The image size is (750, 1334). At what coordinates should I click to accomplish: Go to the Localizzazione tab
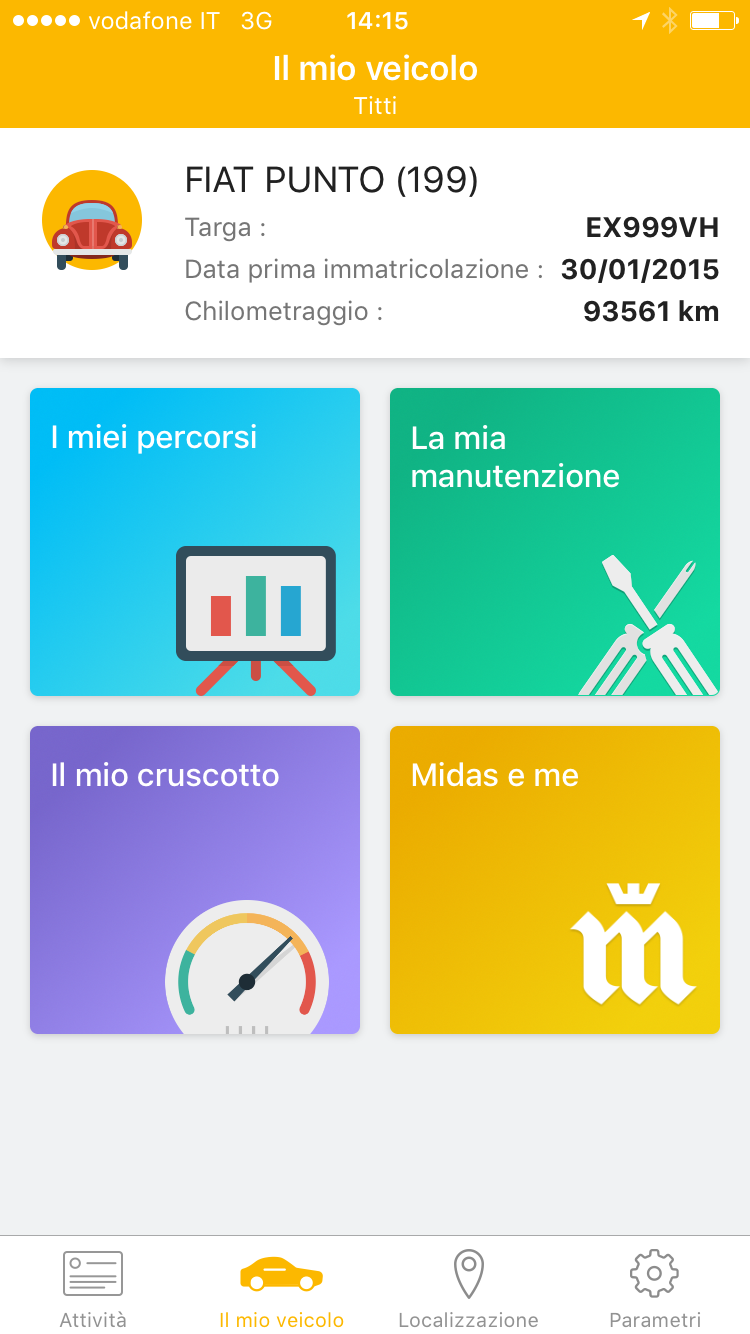pyautogui.click(x=468, y=1287)
